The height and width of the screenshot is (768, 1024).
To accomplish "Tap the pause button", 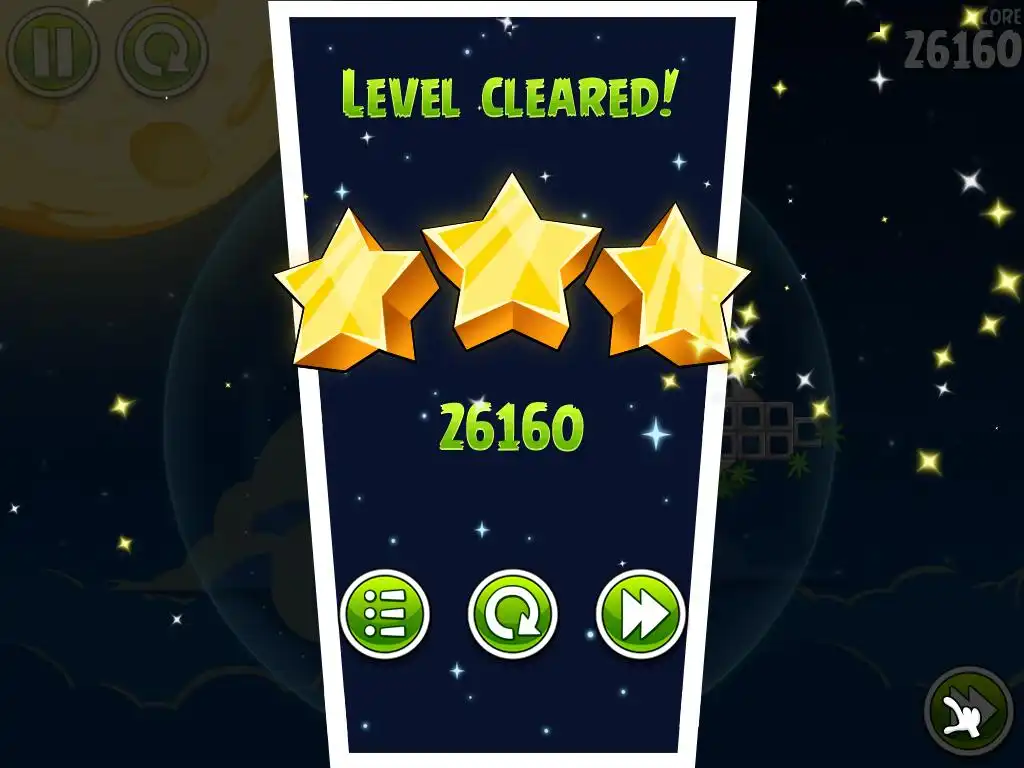I will point(52,51).
